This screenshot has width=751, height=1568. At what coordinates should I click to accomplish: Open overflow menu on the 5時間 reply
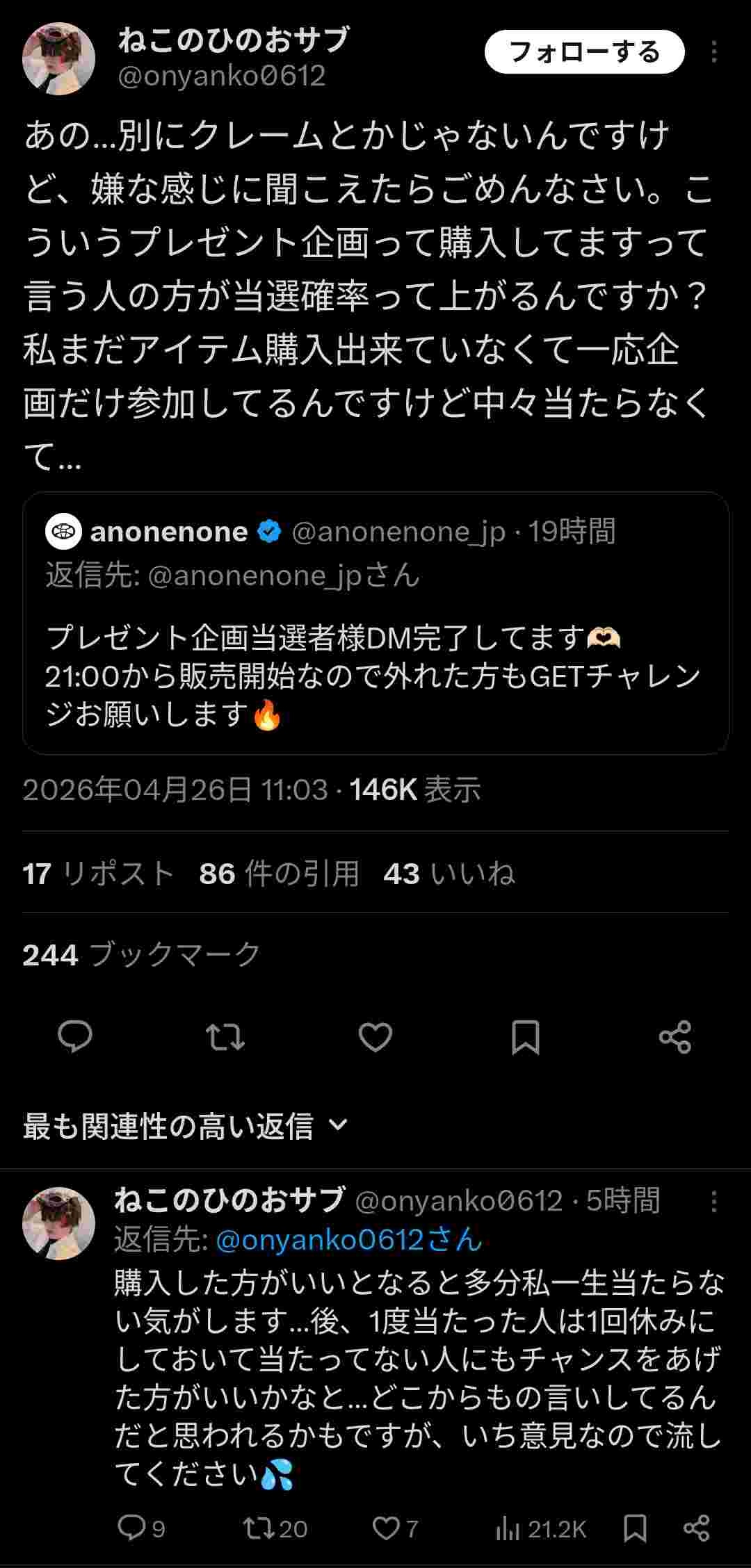[714, 1202]
